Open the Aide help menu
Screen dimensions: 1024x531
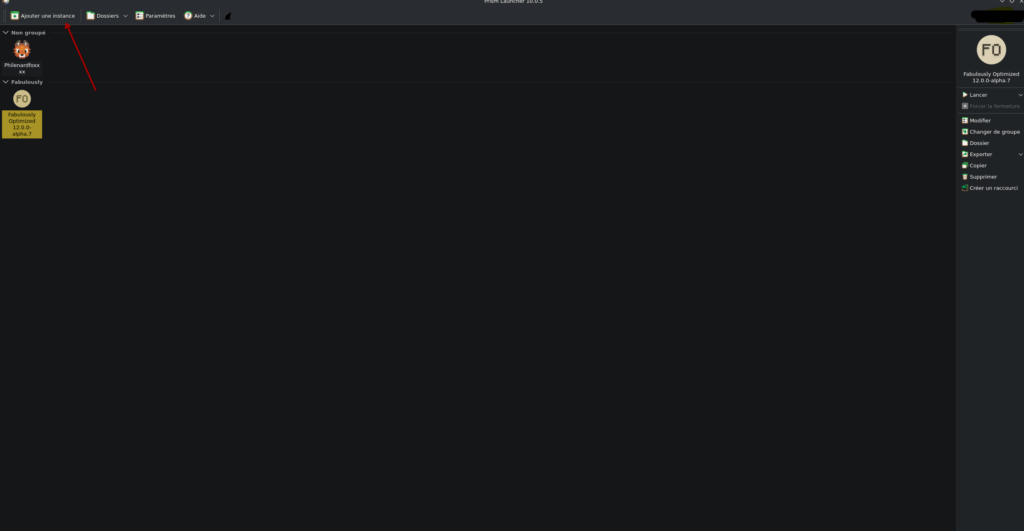(198, 16)
